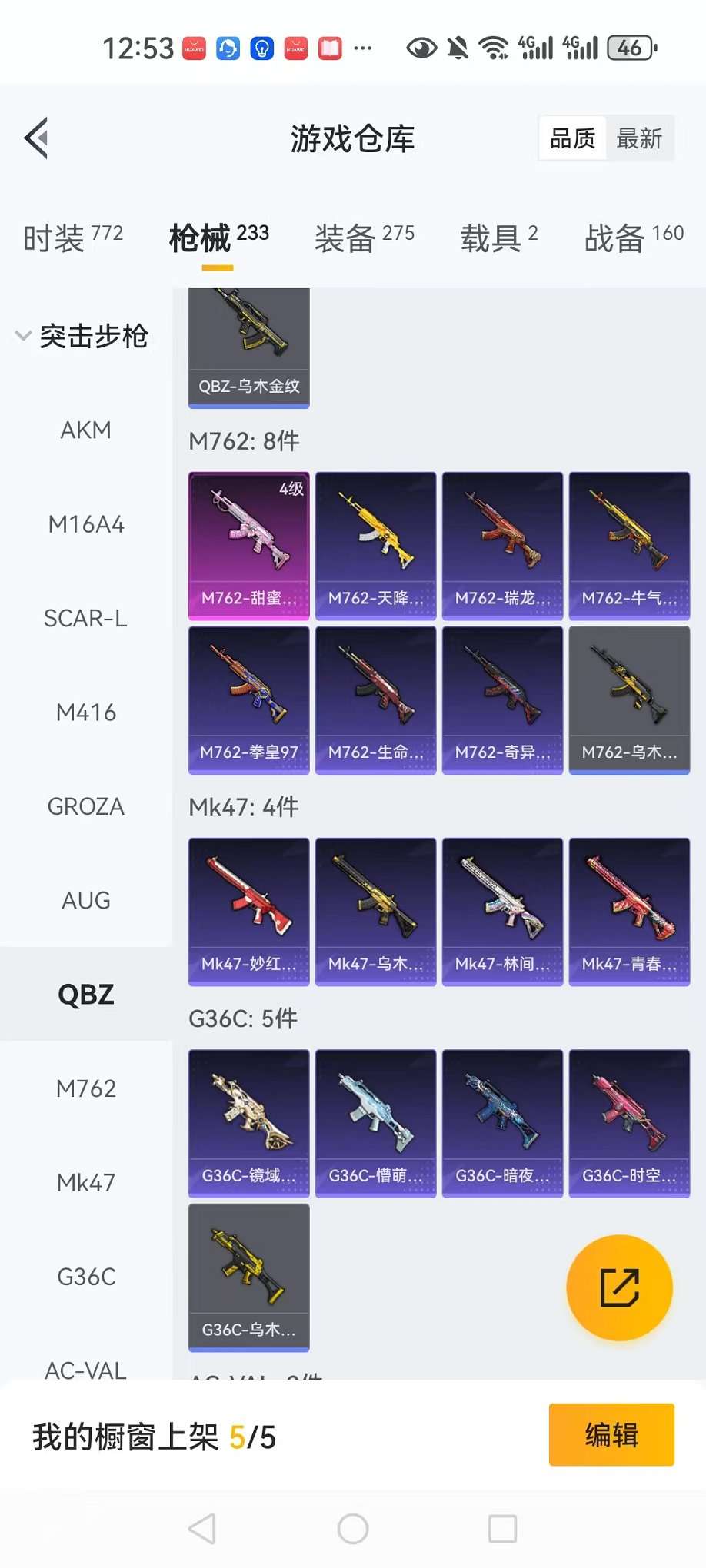Sort by 品质 (quality)

(573, 139)
